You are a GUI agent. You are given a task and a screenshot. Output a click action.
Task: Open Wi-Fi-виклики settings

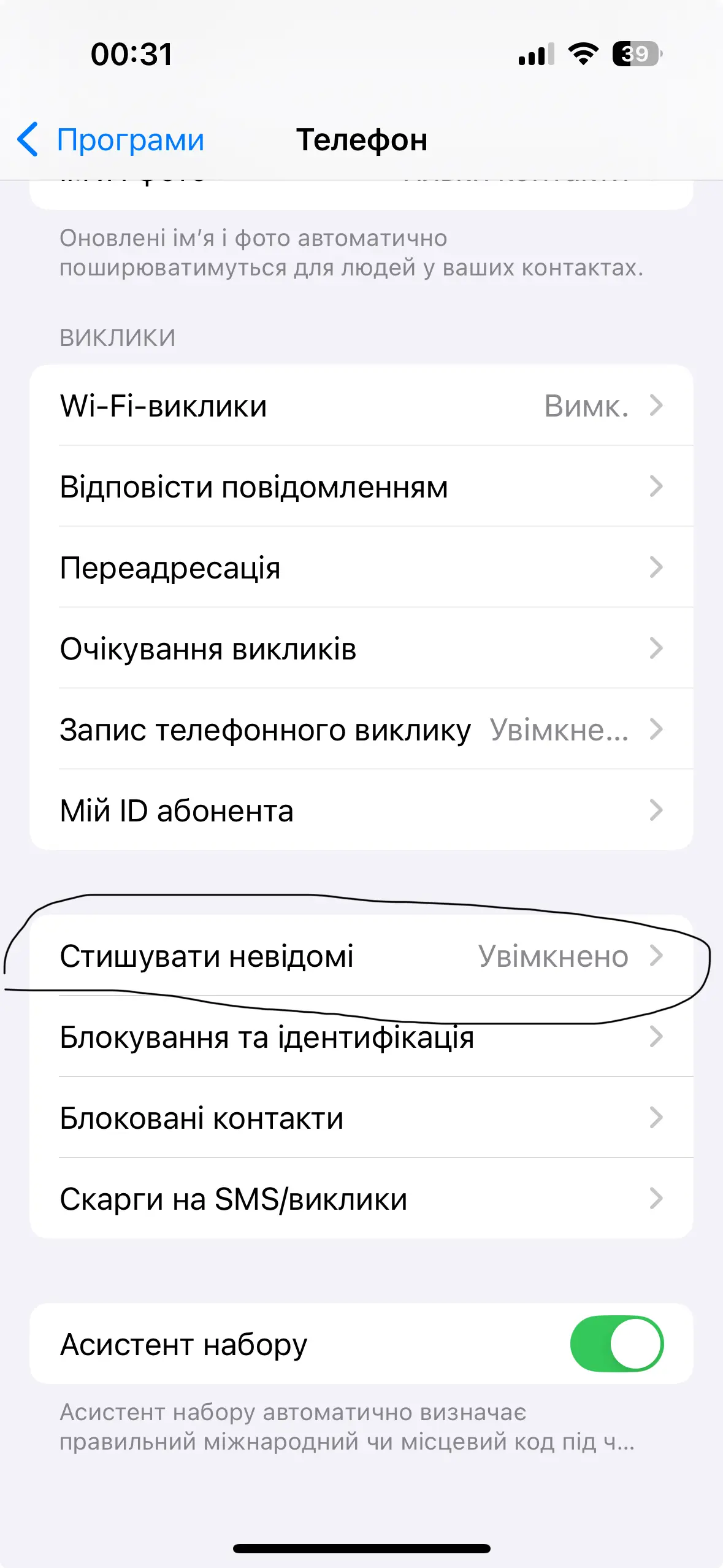pyautogui.click(x=361, y=405)
